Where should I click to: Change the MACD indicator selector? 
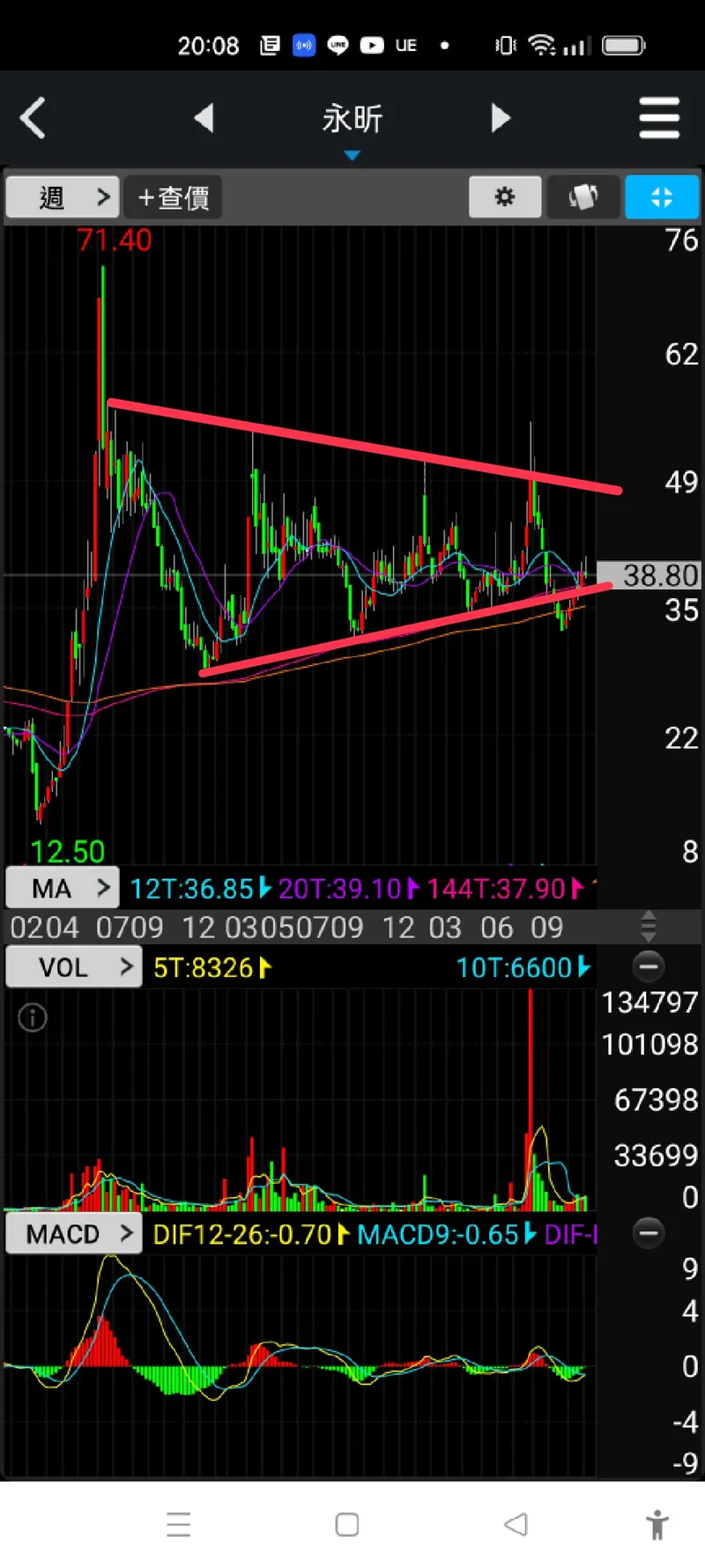coord(74,1233)
